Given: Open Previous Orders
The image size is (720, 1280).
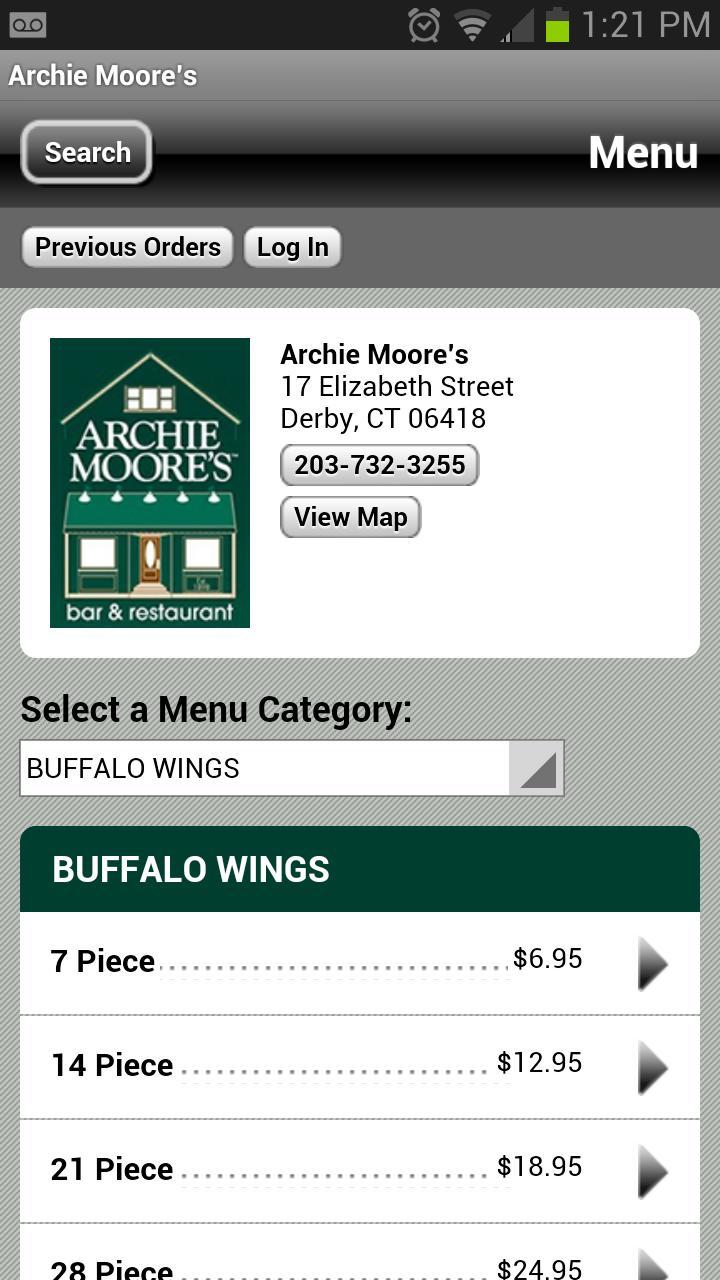Looking at the screenshot, I should pyautogui.click(x=127, y=247).
